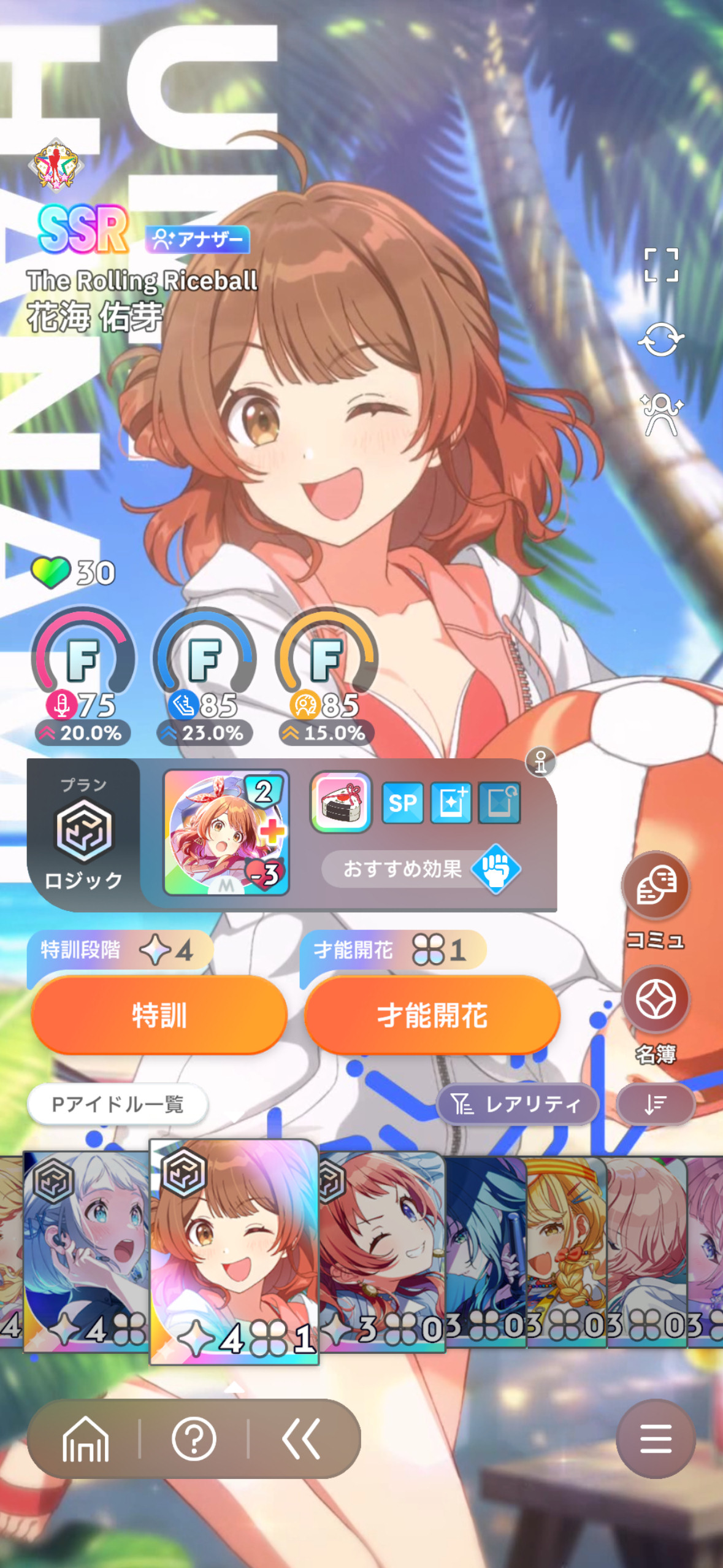Tap the 特訓 training button
The image size is (723, 1568).
coord(159,1015)
